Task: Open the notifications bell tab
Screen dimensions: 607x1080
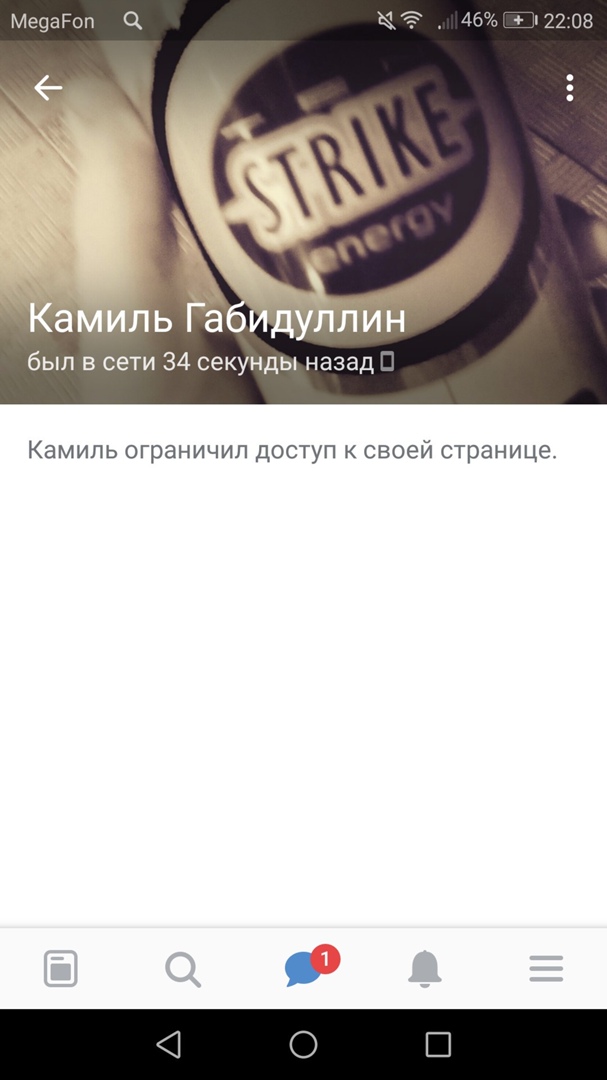Action: (425, 968)
